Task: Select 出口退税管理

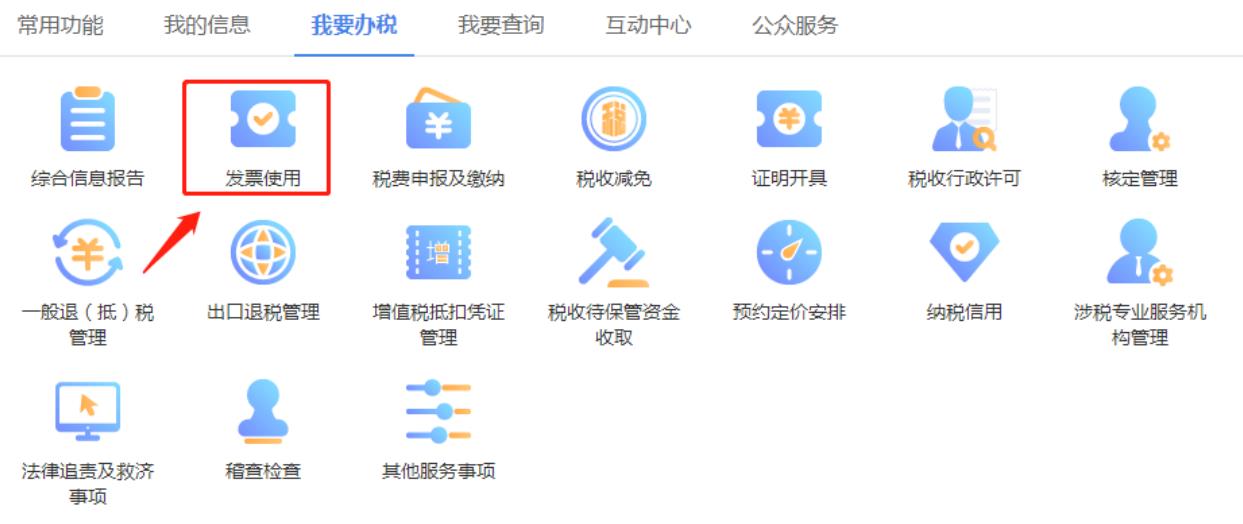Action: pos(263,253)
